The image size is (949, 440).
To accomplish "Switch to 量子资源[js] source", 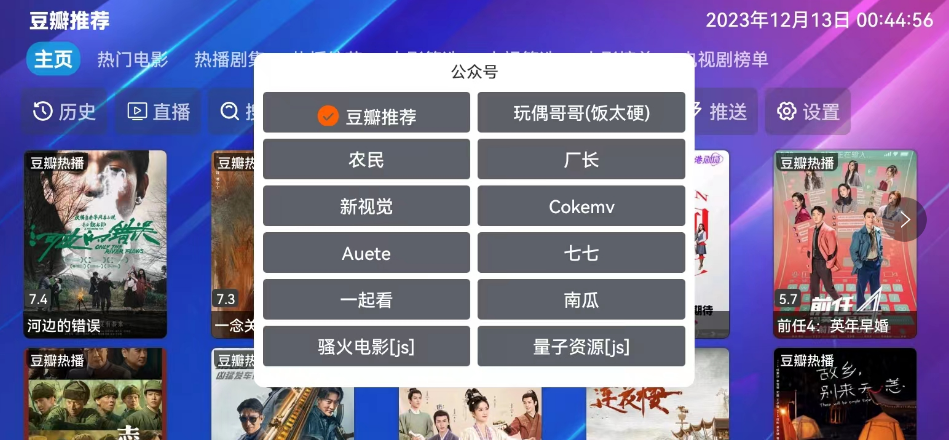I will [x=581, y=346].
